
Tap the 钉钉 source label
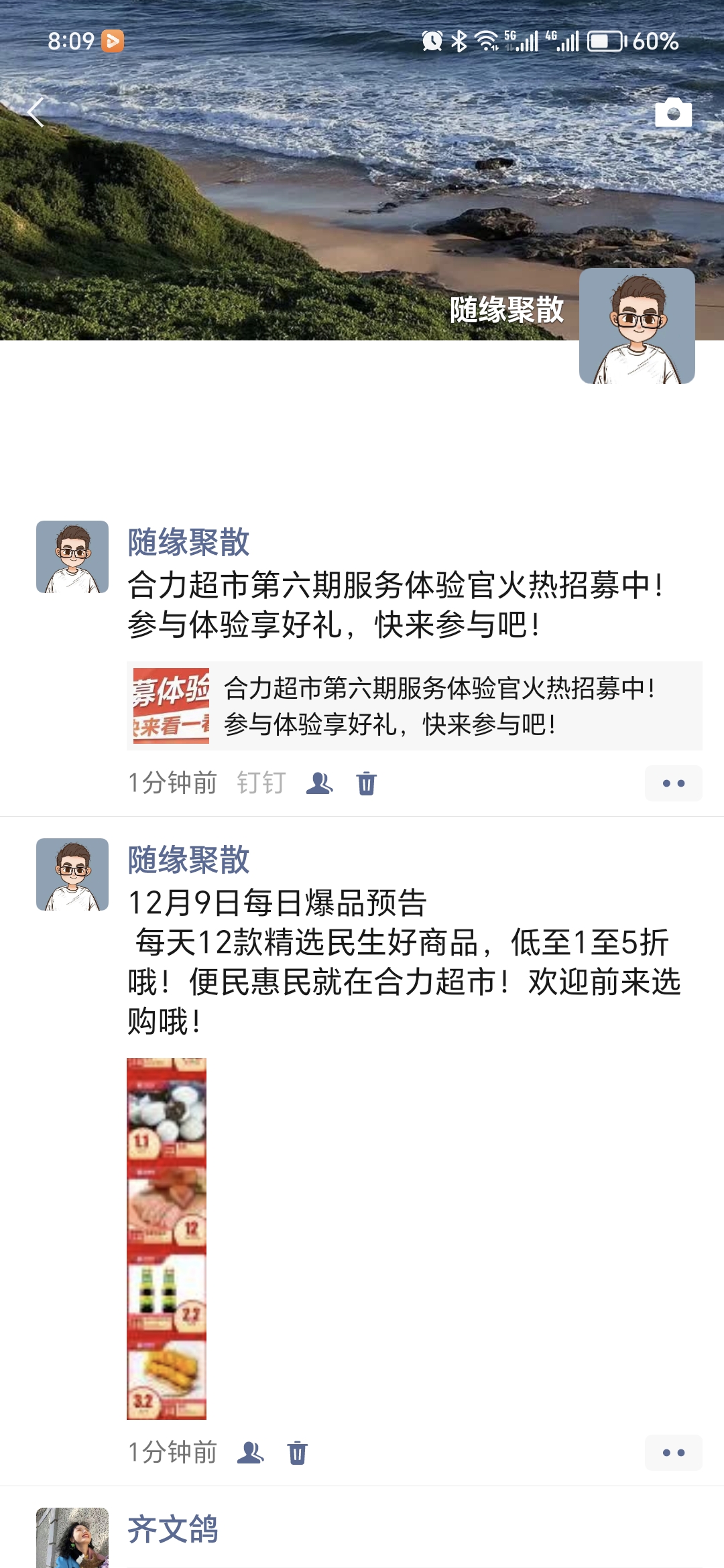pyautogui.click(x=261, y=783)
